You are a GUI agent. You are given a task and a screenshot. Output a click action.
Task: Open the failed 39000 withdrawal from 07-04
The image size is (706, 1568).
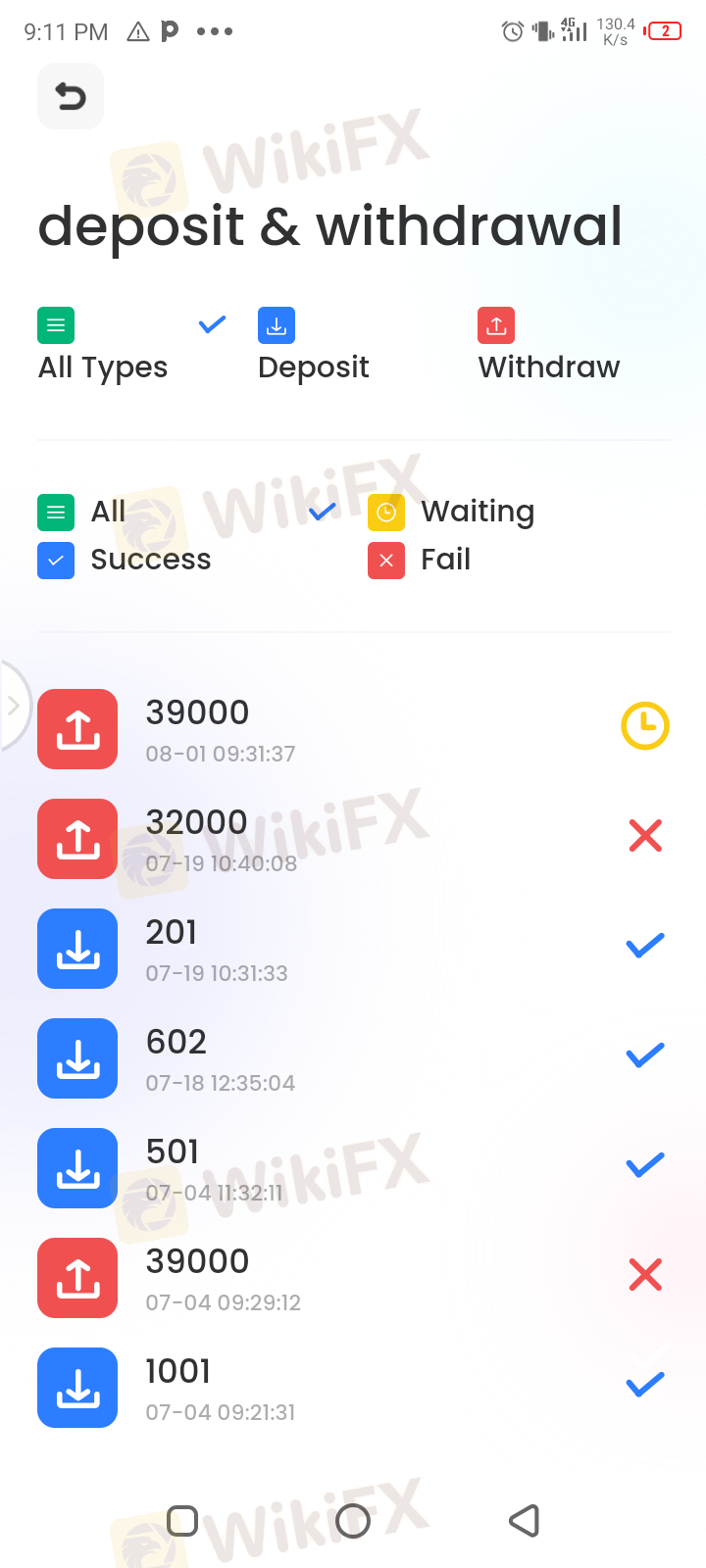[353, 1278]
